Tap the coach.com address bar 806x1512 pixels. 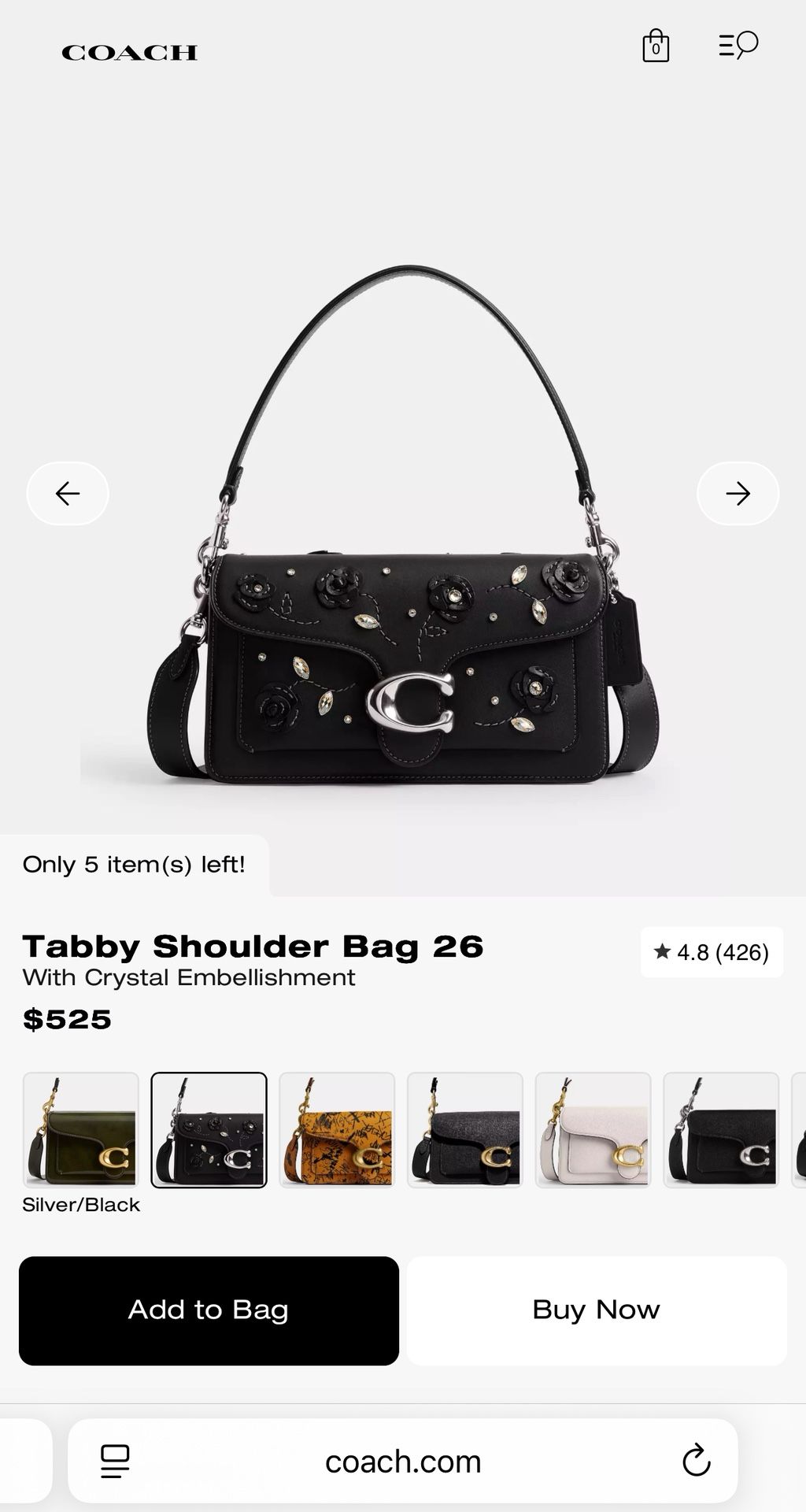pos(403,1461)
